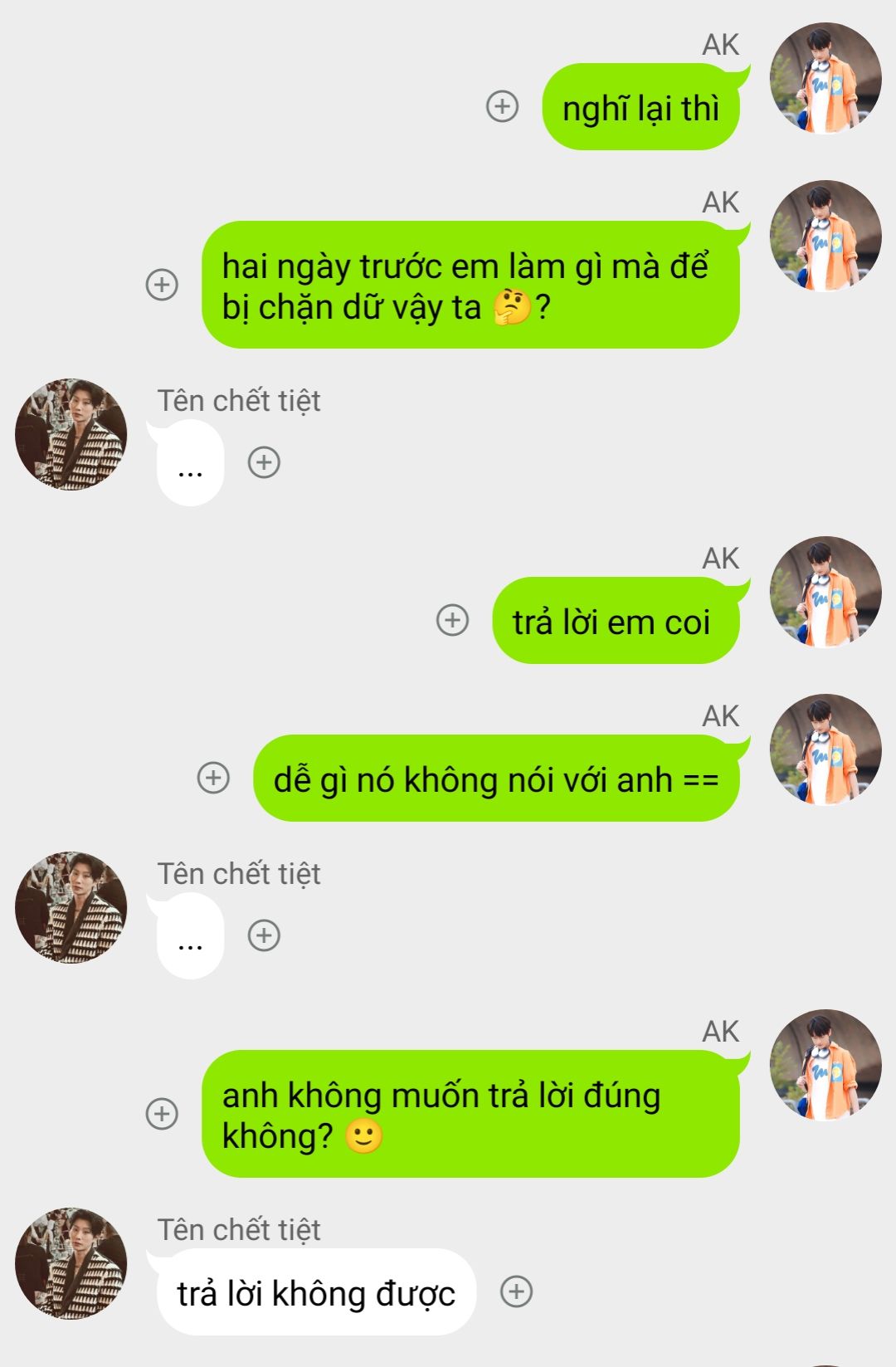Tap the plus icon beside "nghĩ lại thì"
This screenshot has width=896, height=1367.
502,106
